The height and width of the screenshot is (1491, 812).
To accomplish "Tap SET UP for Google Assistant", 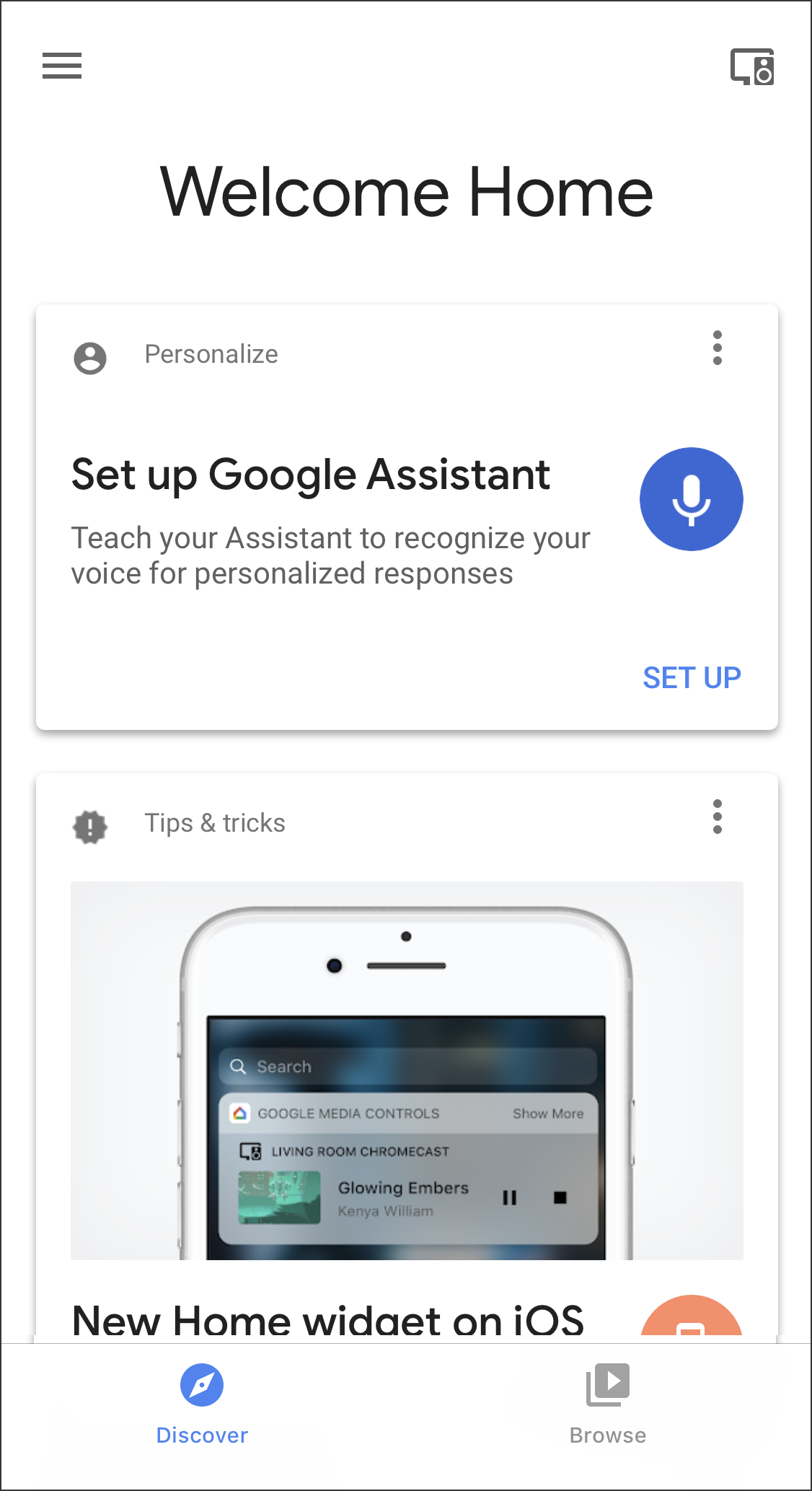I will (x=692, y=677).
